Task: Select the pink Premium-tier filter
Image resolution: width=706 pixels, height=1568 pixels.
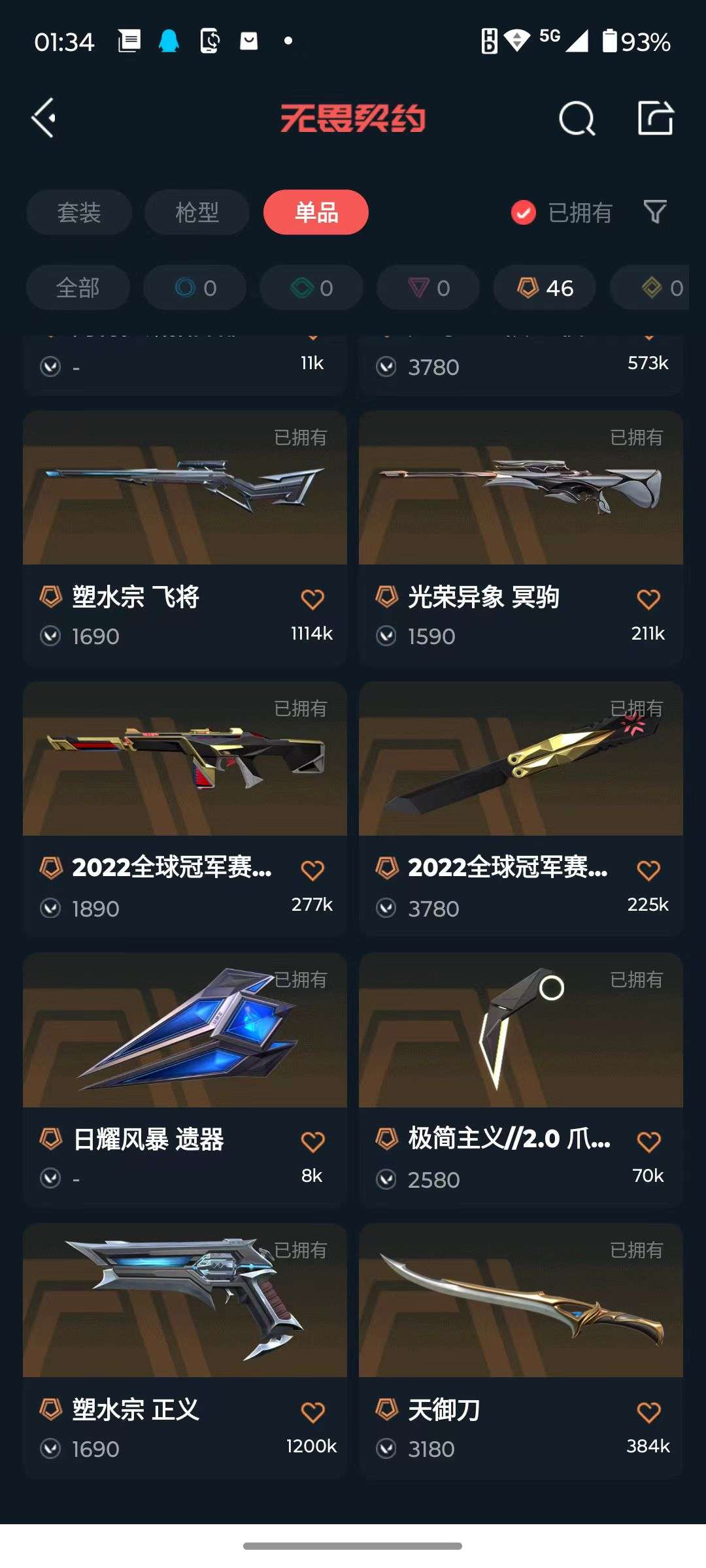Action: pyautogui.click(x=427, y=287)
